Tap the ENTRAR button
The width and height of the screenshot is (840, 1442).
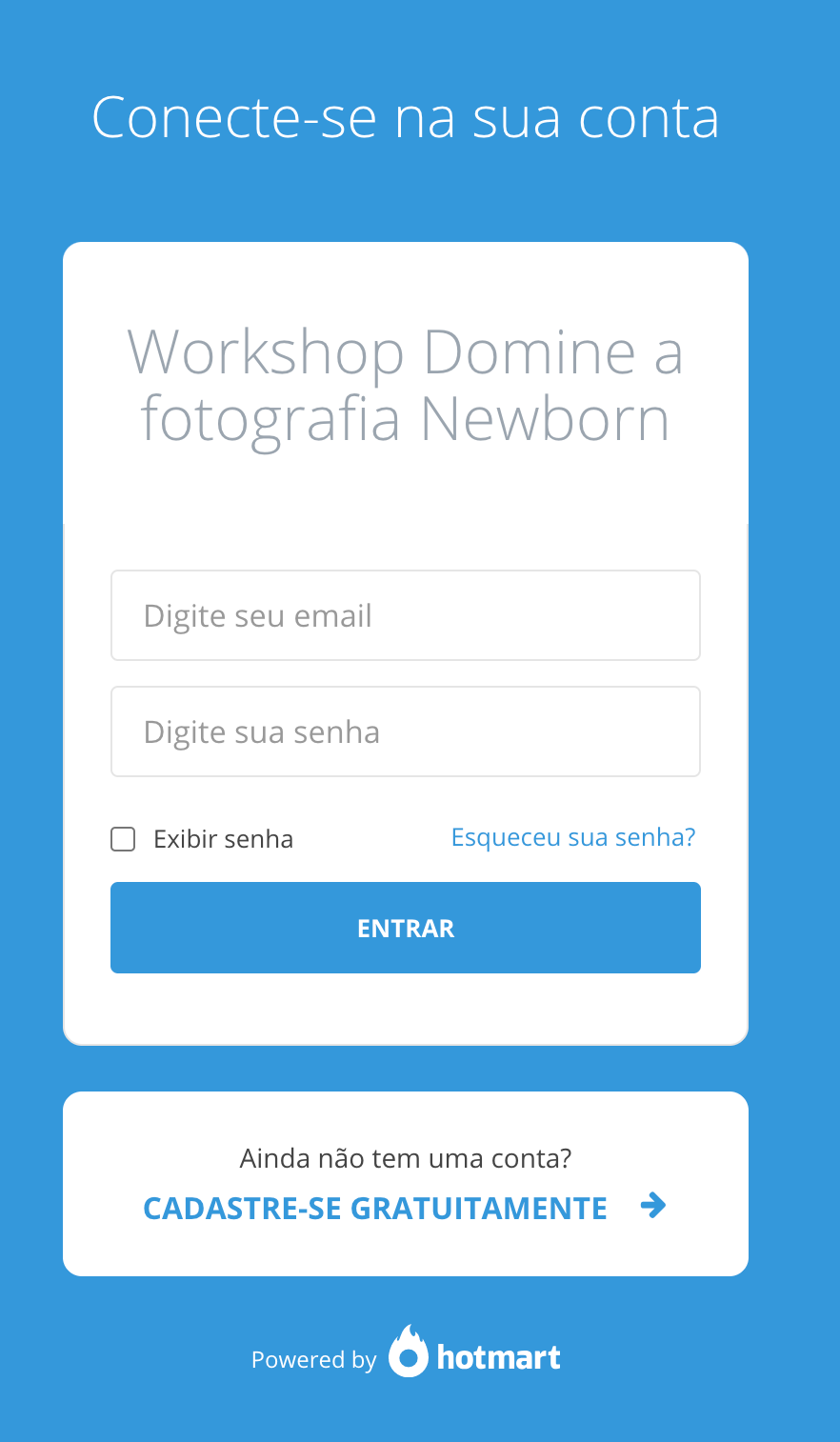pyautogui.click(x=406, y=928)
